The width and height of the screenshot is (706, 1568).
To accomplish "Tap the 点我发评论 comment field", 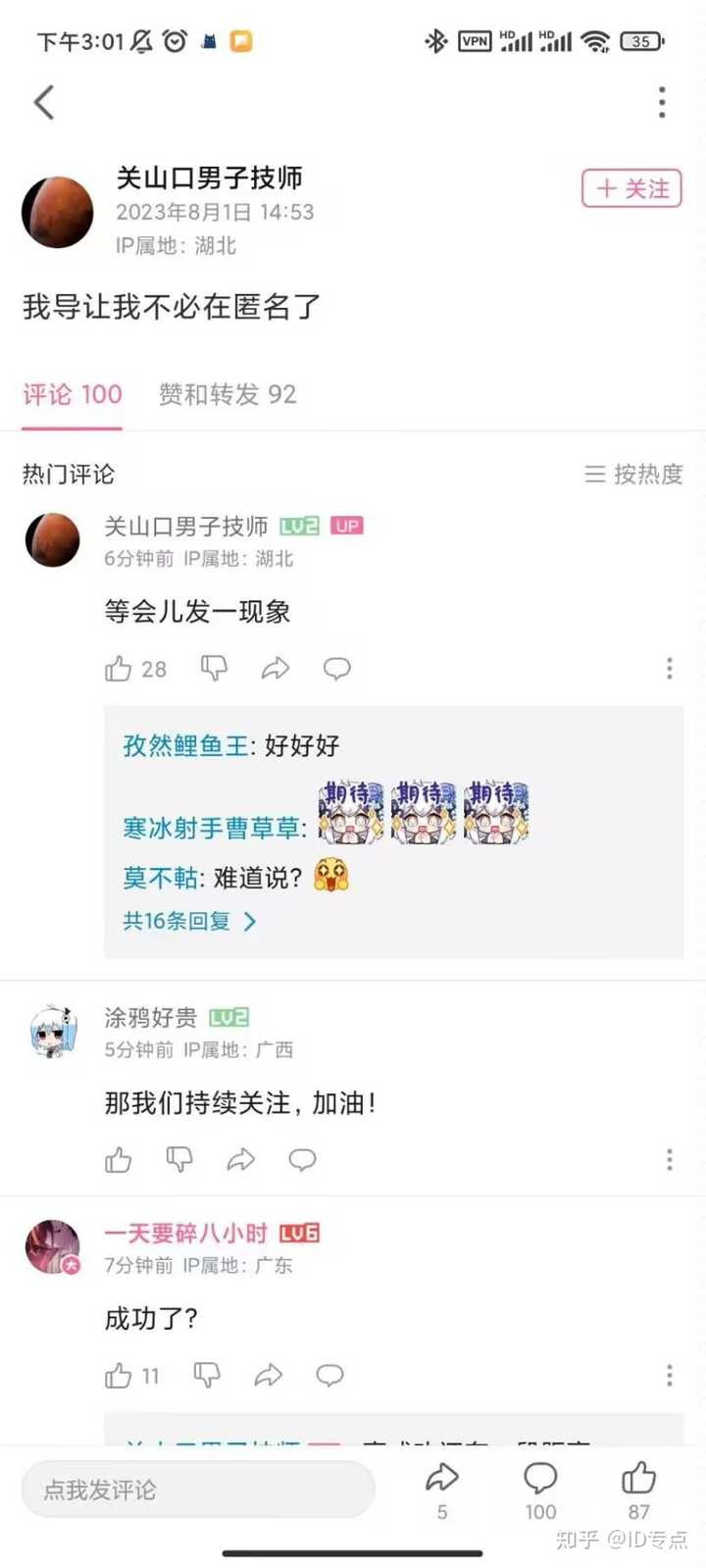I will (198, 1490).
